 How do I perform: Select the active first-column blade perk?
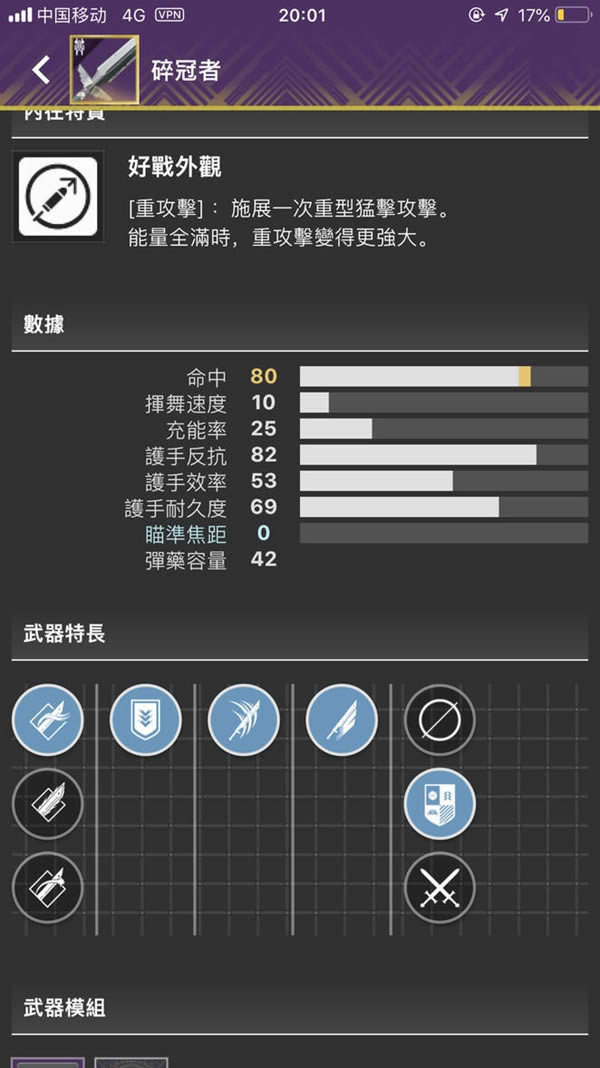point(47,719)
